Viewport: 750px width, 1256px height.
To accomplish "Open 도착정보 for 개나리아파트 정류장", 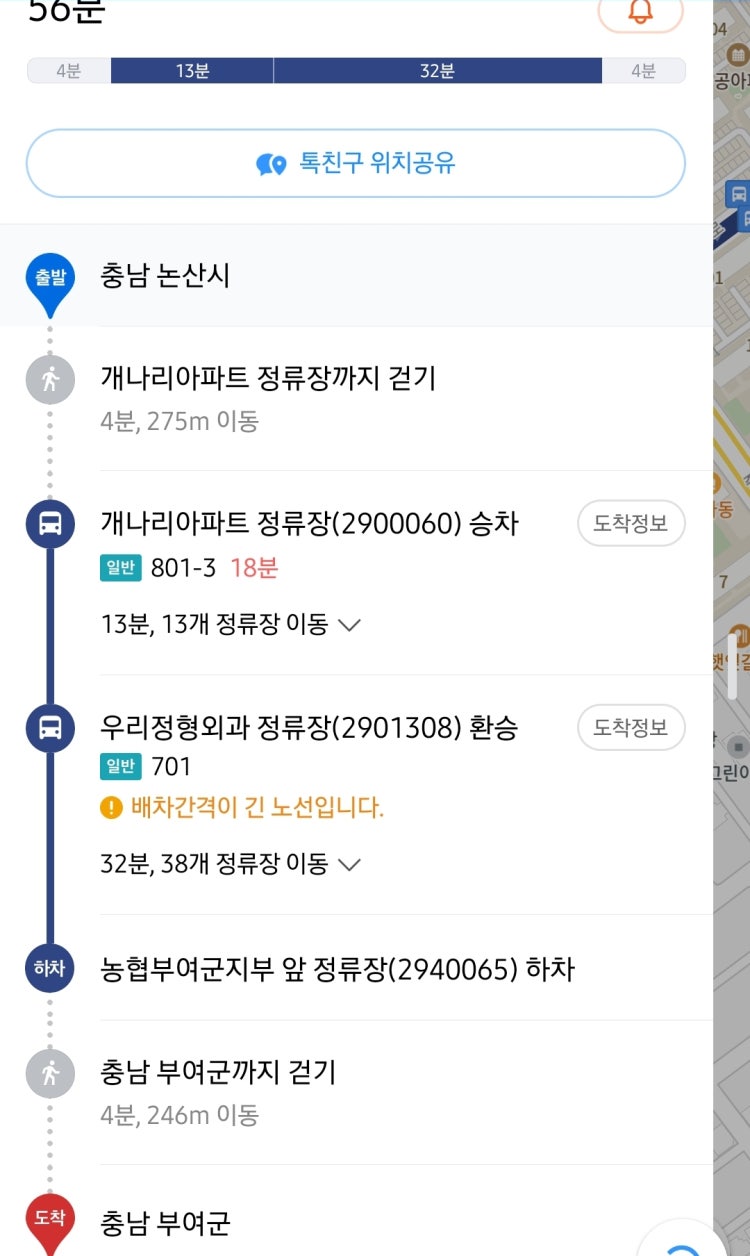I will click(631, 523).
